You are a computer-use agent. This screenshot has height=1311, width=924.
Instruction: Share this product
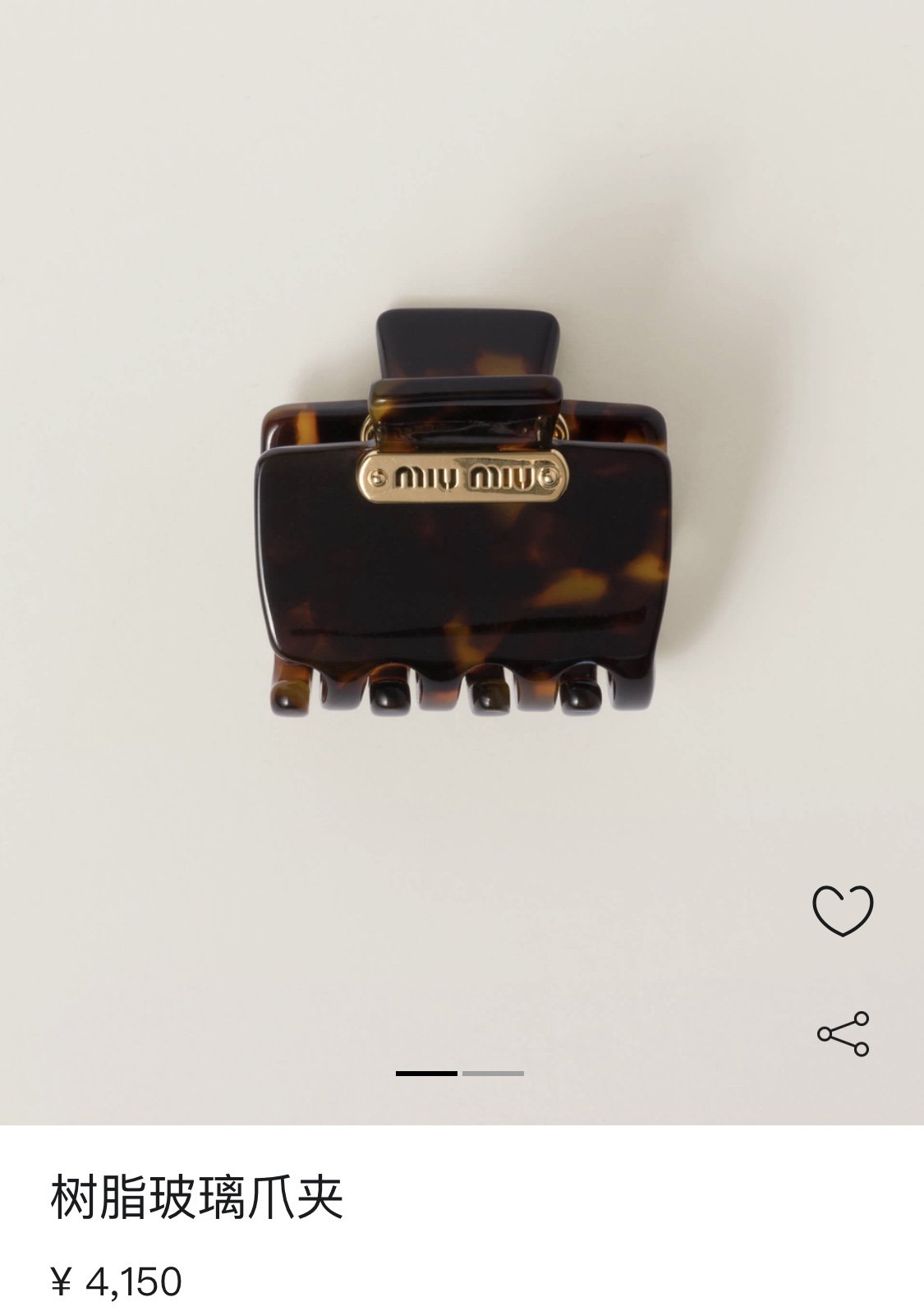click(x=843, y=1033)
